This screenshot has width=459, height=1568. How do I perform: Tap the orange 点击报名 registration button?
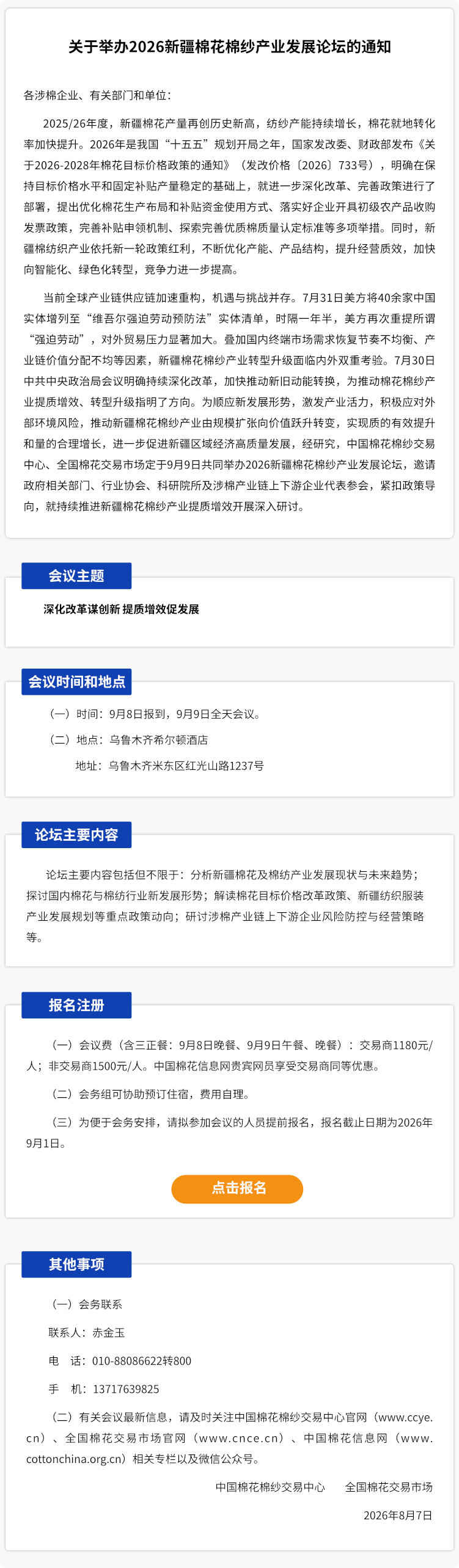237,1188
